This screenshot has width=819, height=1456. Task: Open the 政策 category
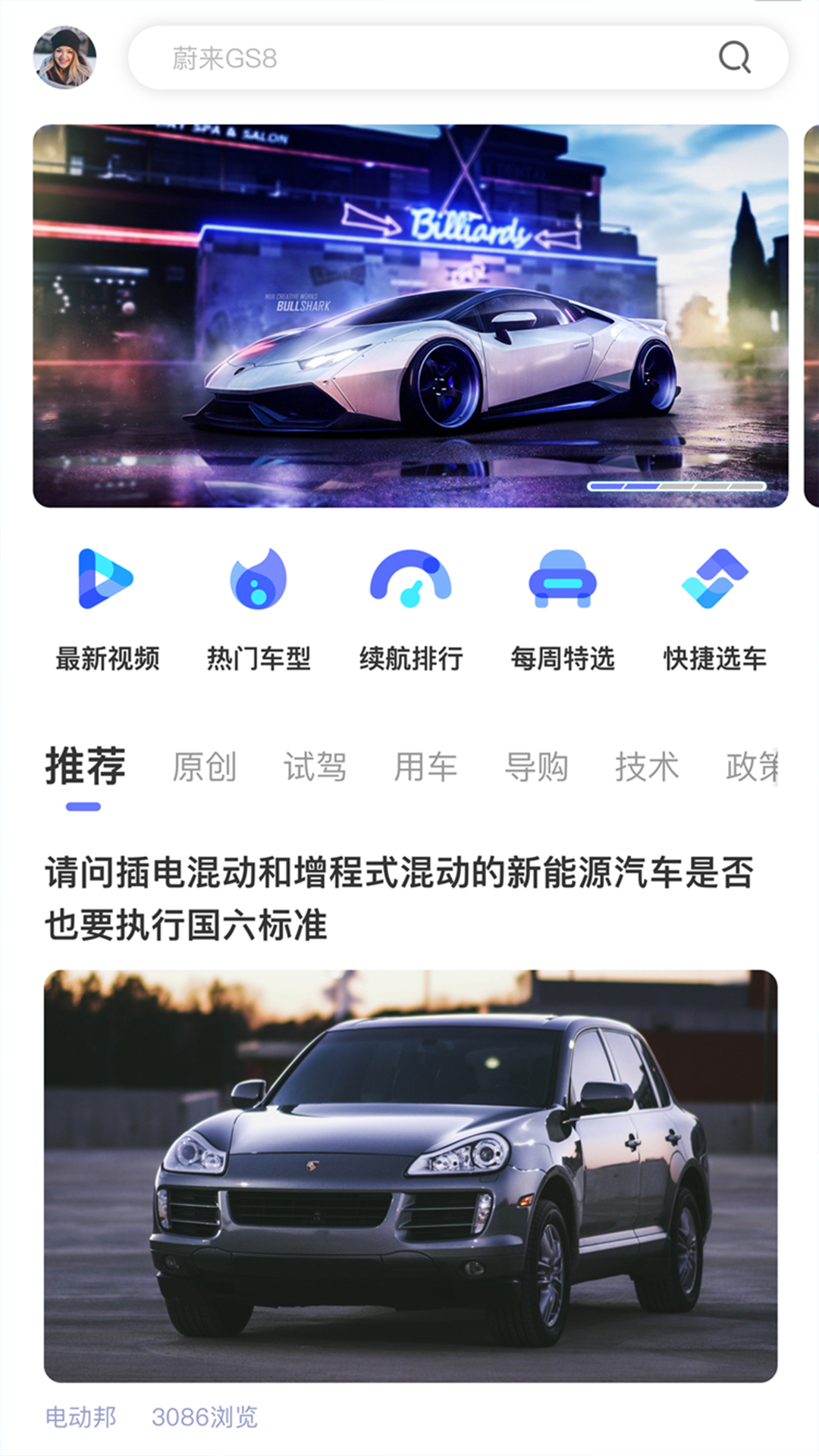pyautogui.click(x=755, y=766)
